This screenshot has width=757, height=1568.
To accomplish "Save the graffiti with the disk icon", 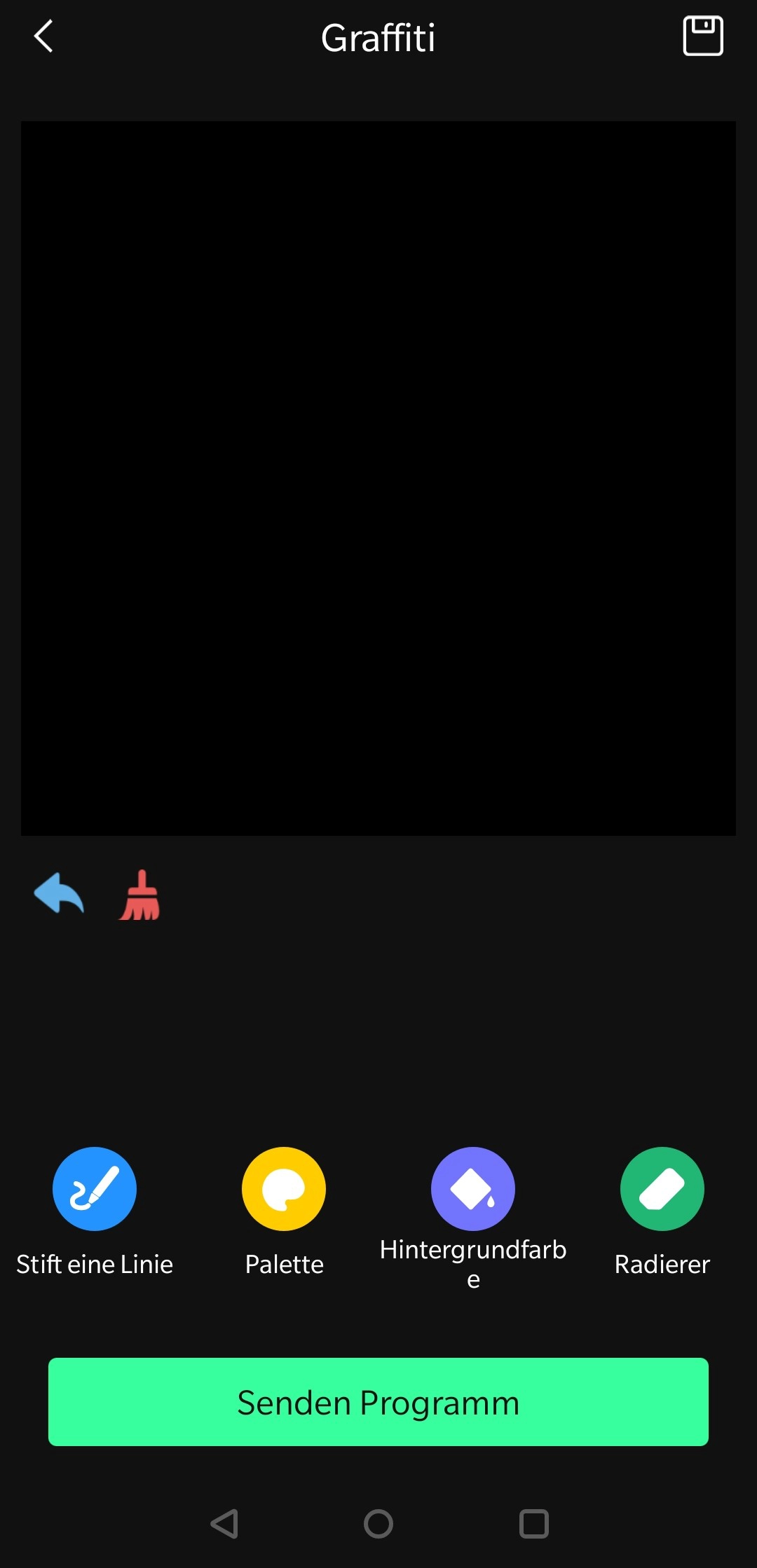I will click(x=703, y=36).
